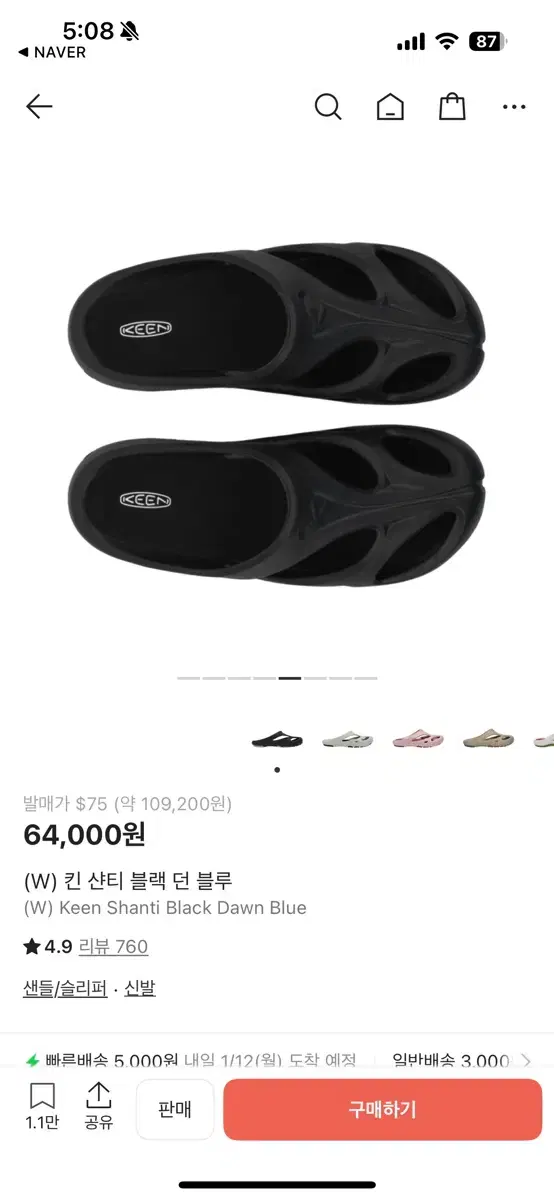Bookmark this product (1.1만)

(x=42, y=1107)
